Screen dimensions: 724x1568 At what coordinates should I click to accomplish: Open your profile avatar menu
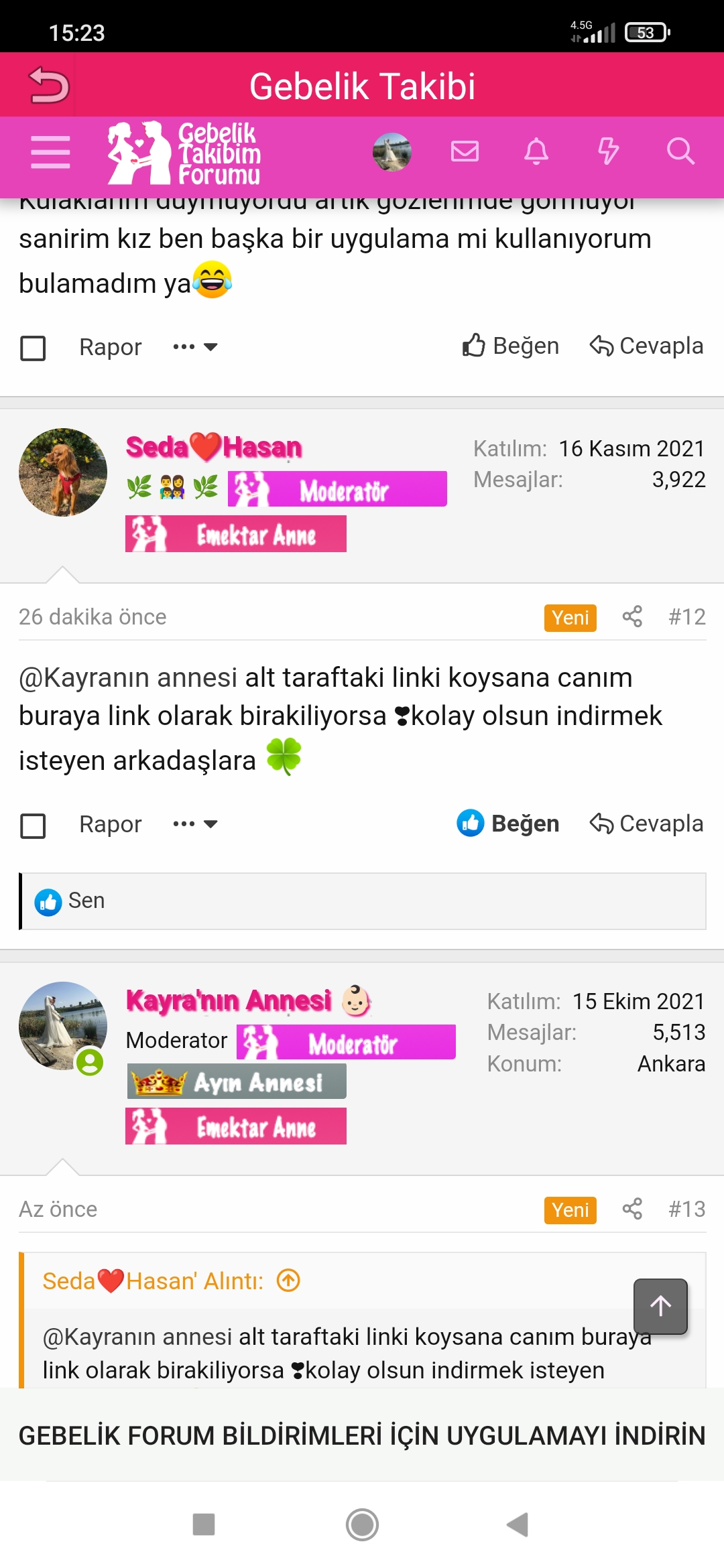coord(391,151)
